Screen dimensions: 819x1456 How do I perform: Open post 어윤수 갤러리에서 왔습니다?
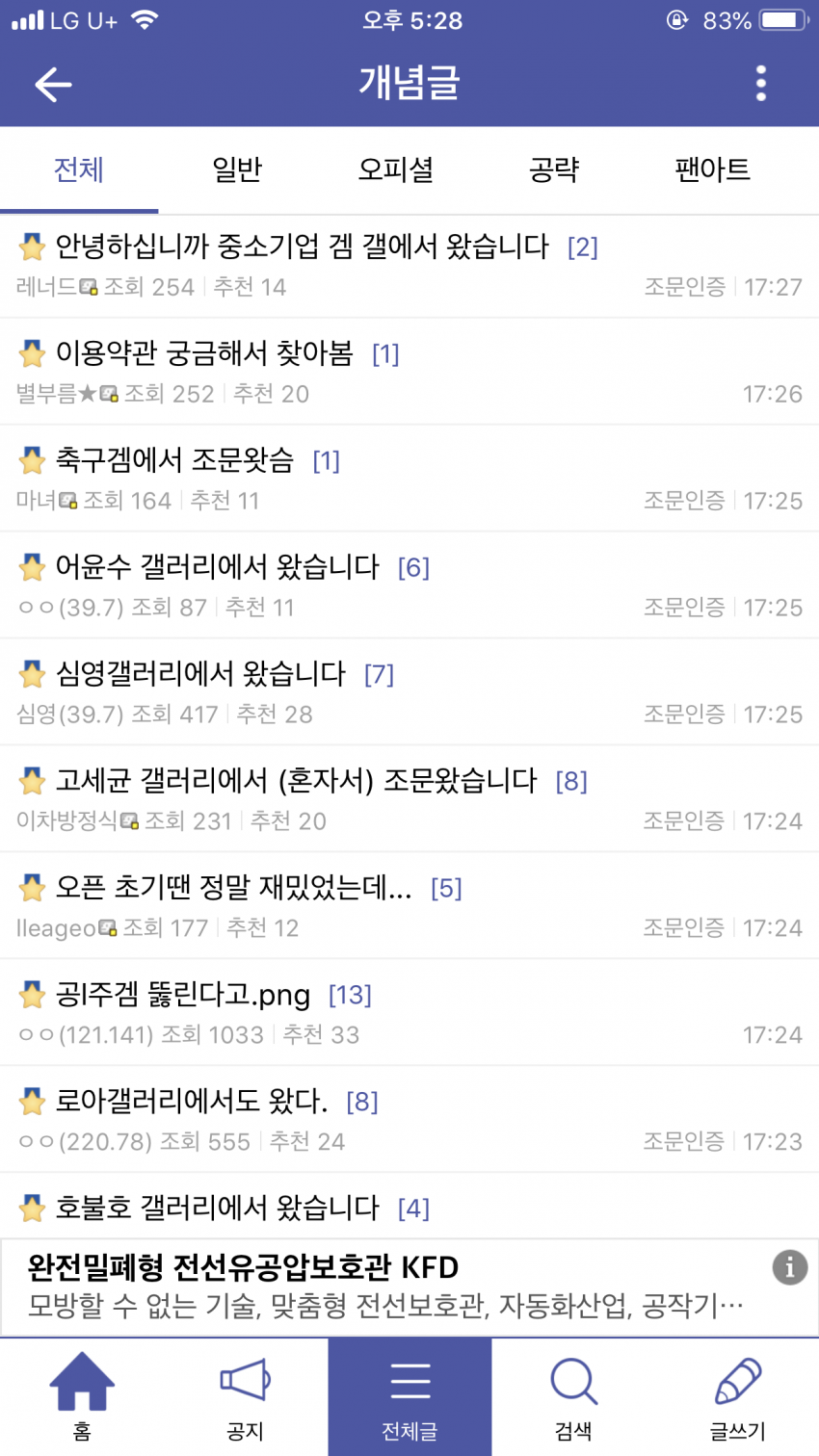pos(409,585)
